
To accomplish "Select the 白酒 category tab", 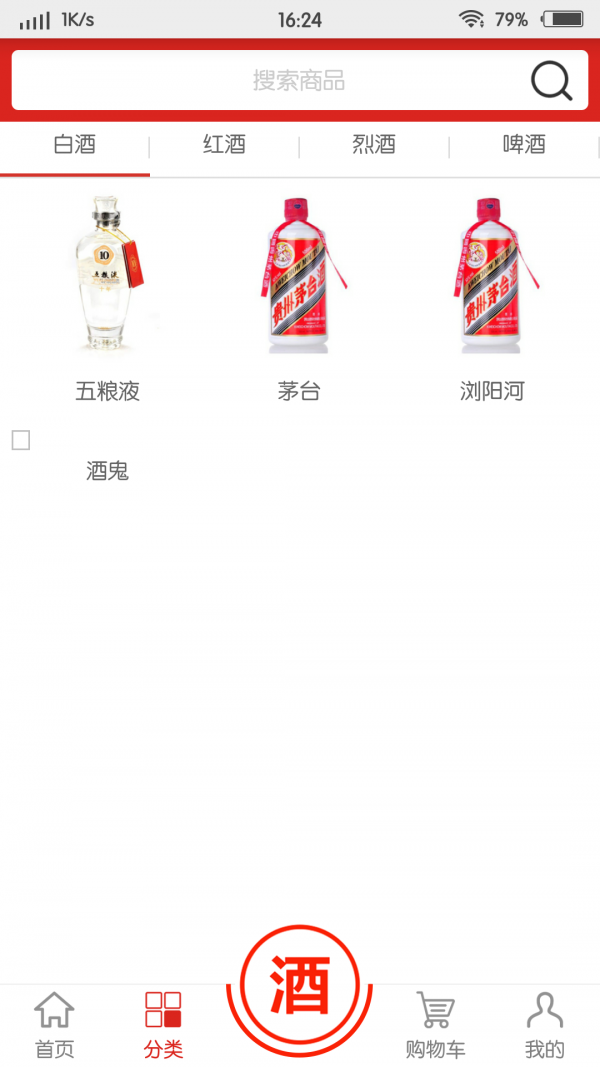I will [75, 145].
